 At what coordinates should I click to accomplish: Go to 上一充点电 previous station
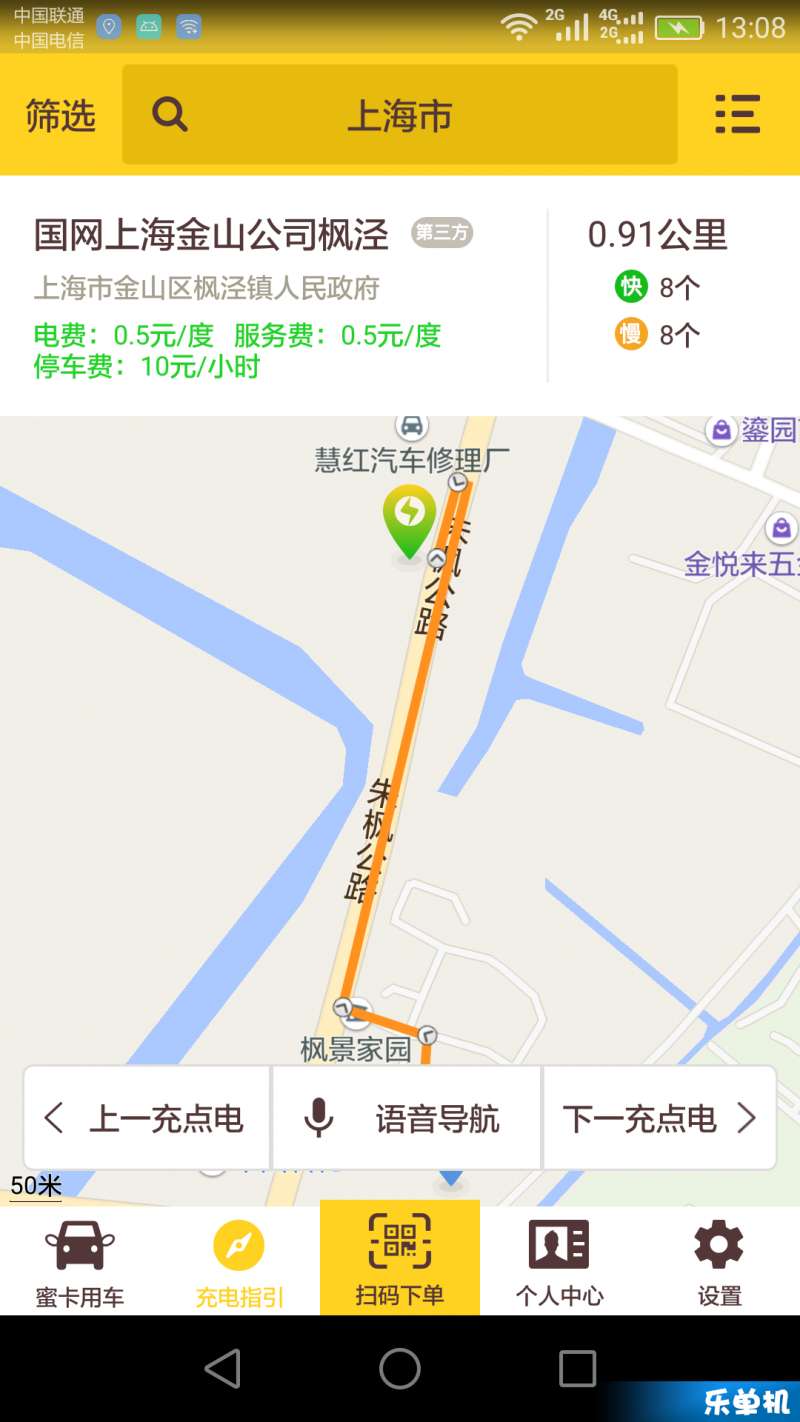point(147,1118)
